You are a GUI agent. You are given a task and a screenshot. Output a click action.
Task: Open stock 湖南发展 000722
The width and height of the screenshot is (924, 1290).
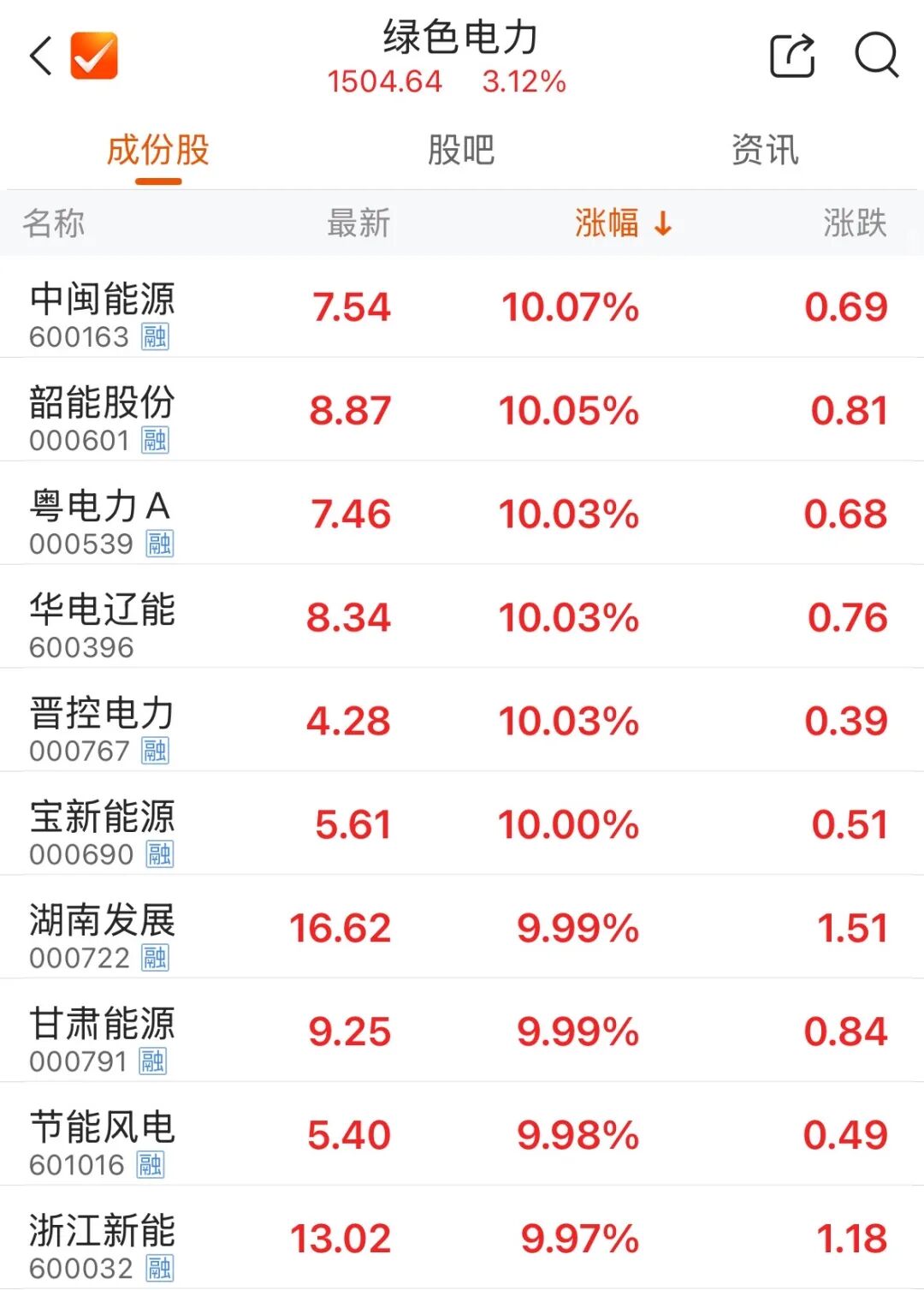tap(103, 936)
